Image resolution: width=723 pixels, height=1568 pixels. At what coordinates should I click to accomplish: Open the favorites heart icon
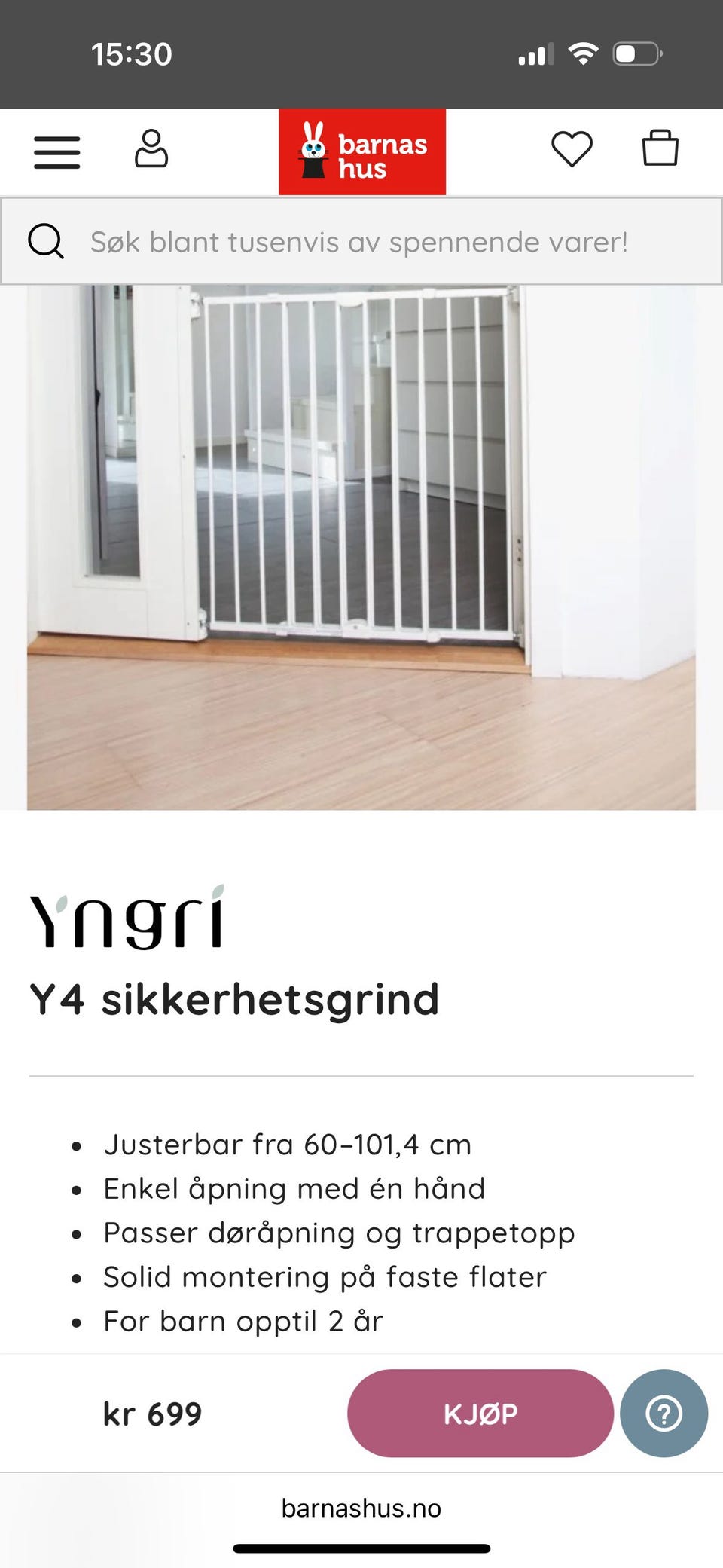[x=572, y=148]
